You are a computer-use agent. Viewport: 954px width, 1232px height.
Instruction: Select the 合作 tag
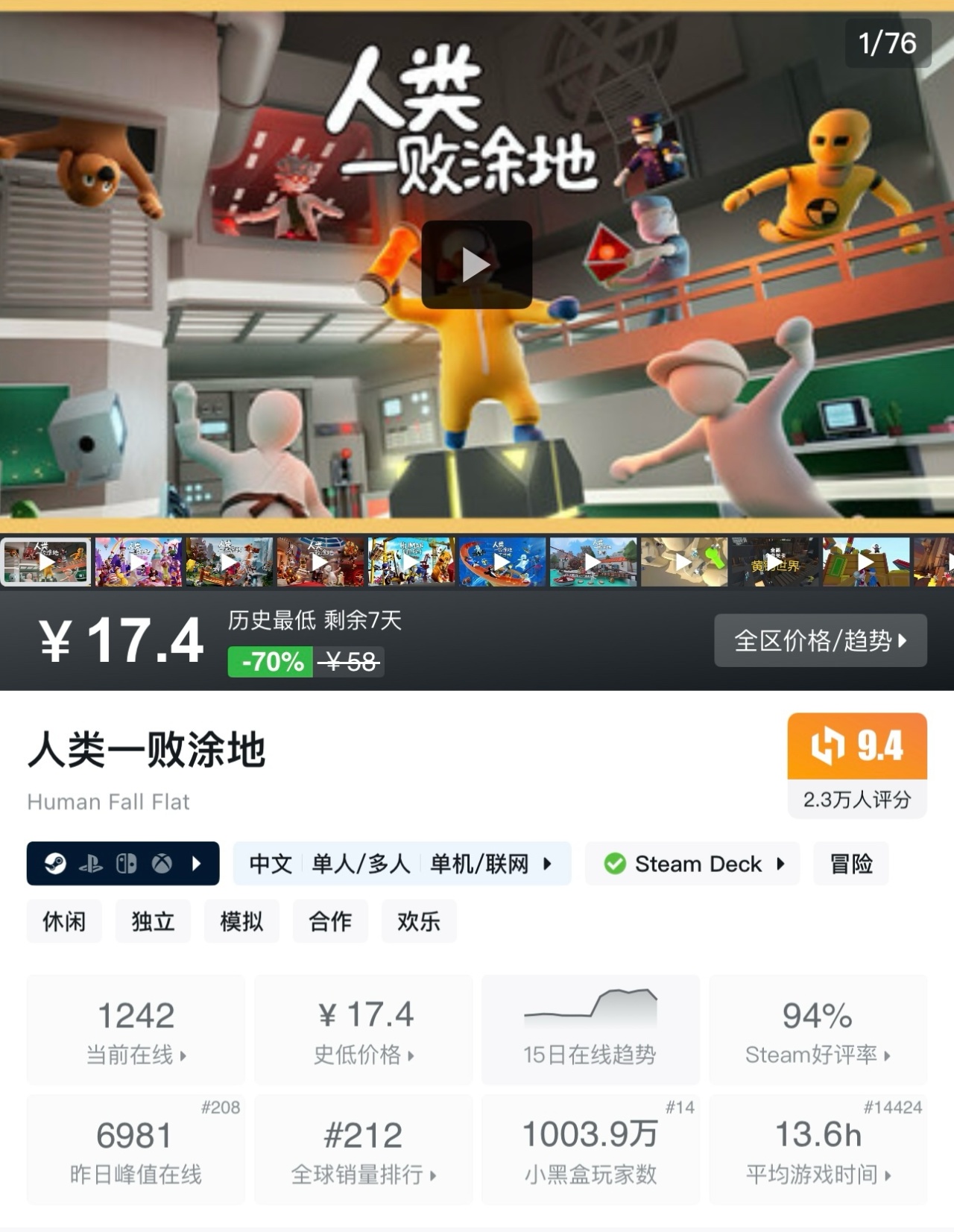330,921
